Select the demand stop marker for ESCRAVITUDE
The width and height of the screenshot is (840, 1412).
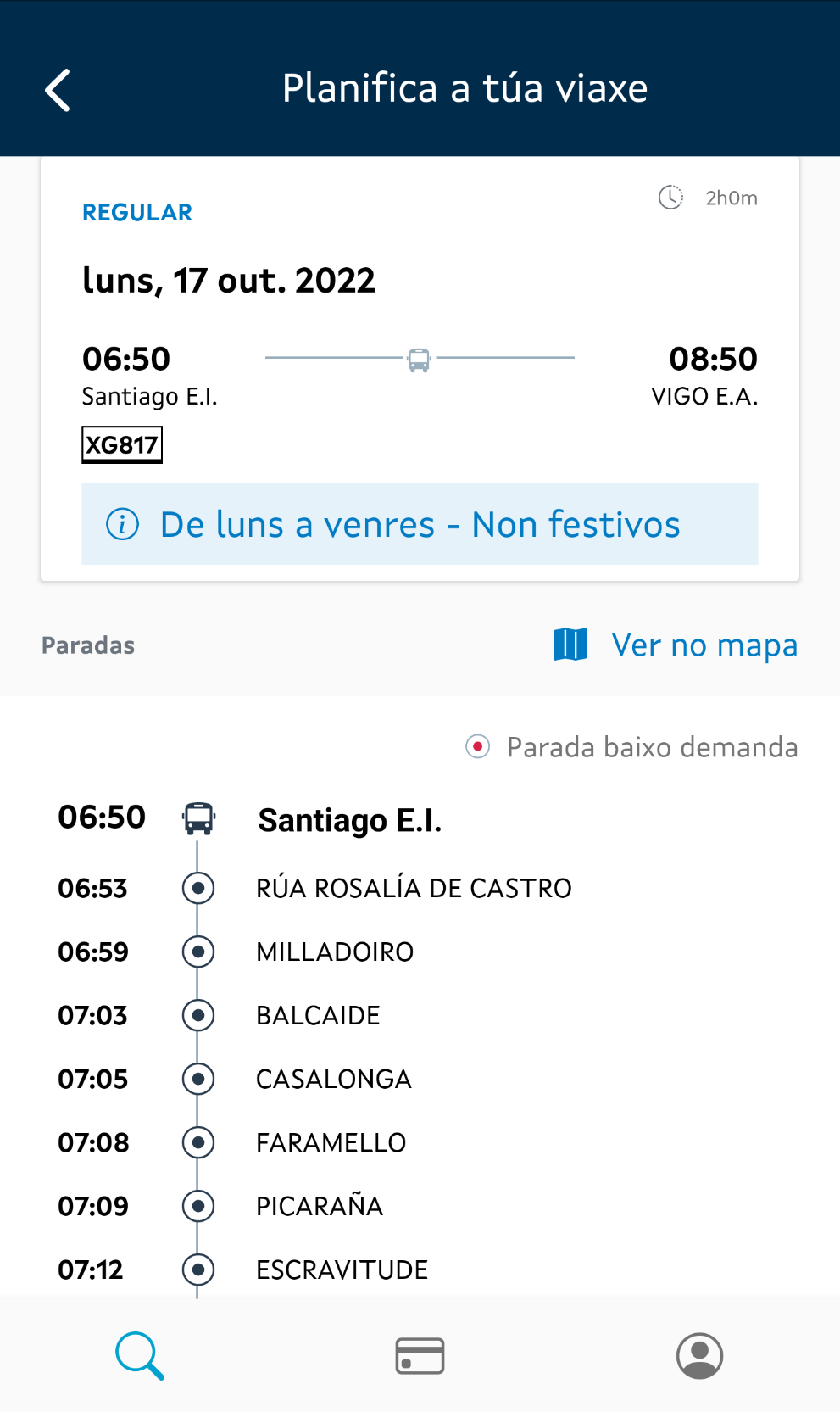(x=197, y=1269)
